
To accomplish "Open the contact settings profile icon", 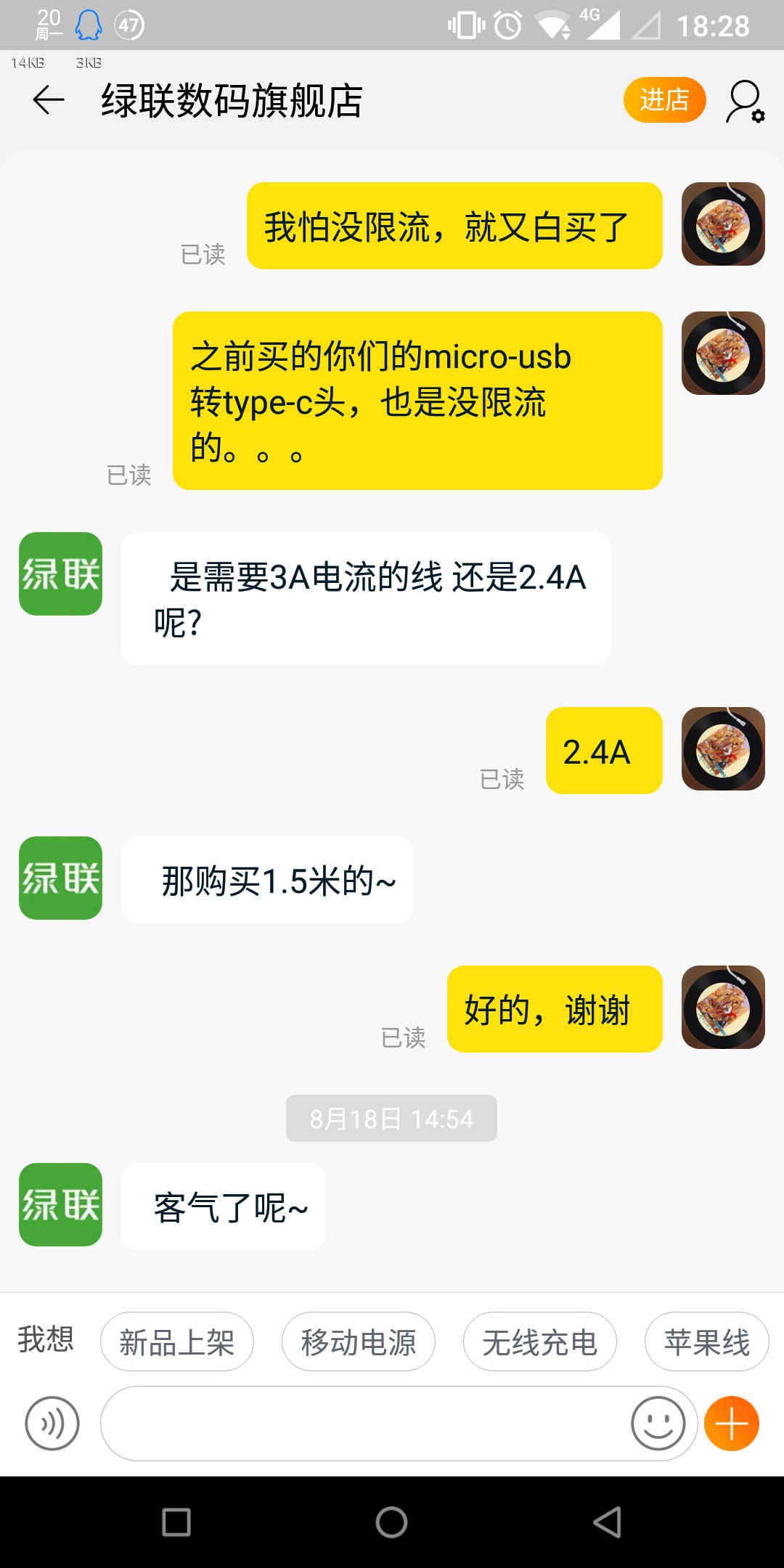I will point(745,101).
